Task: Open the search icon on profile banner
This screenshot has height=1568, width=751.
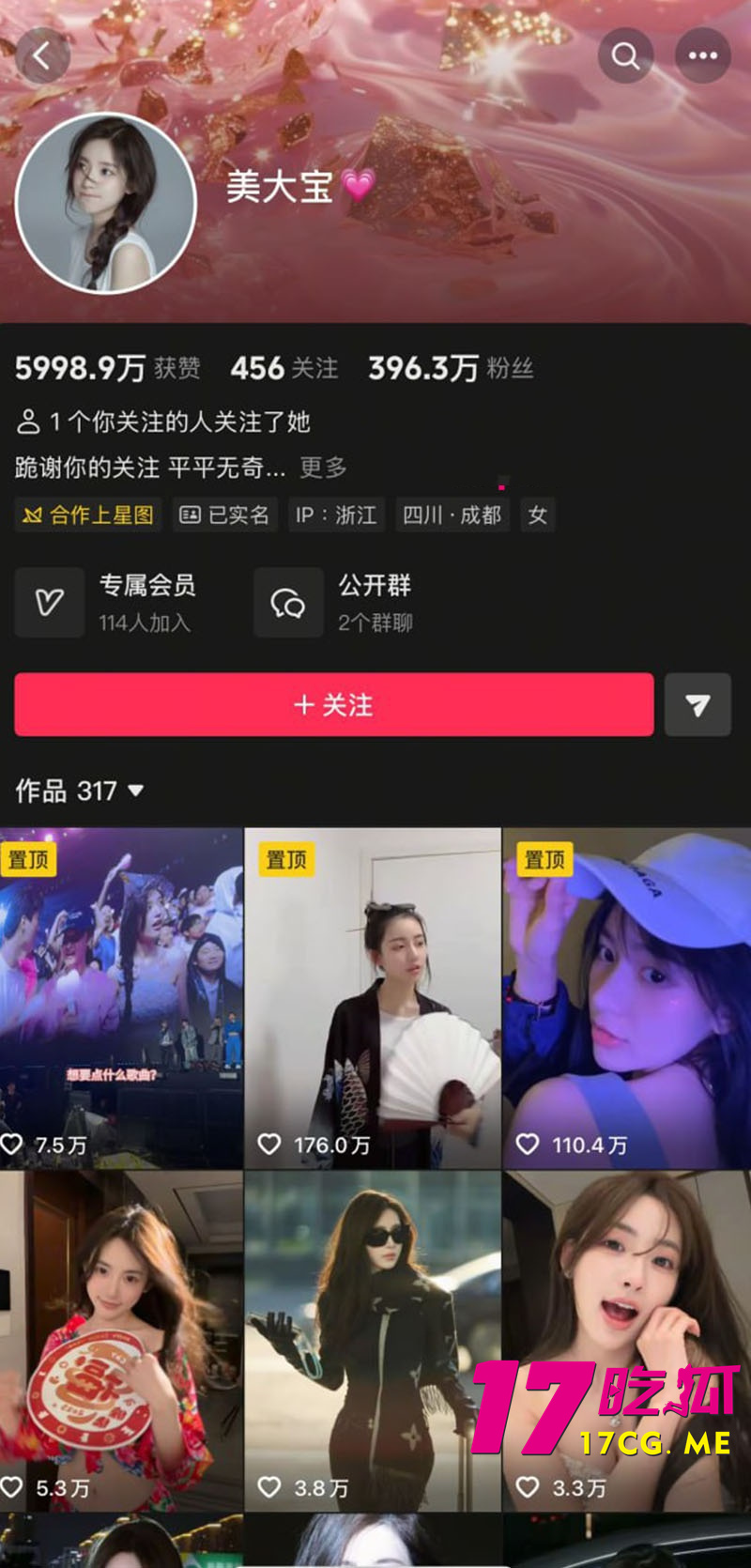Action: point(625,55)
